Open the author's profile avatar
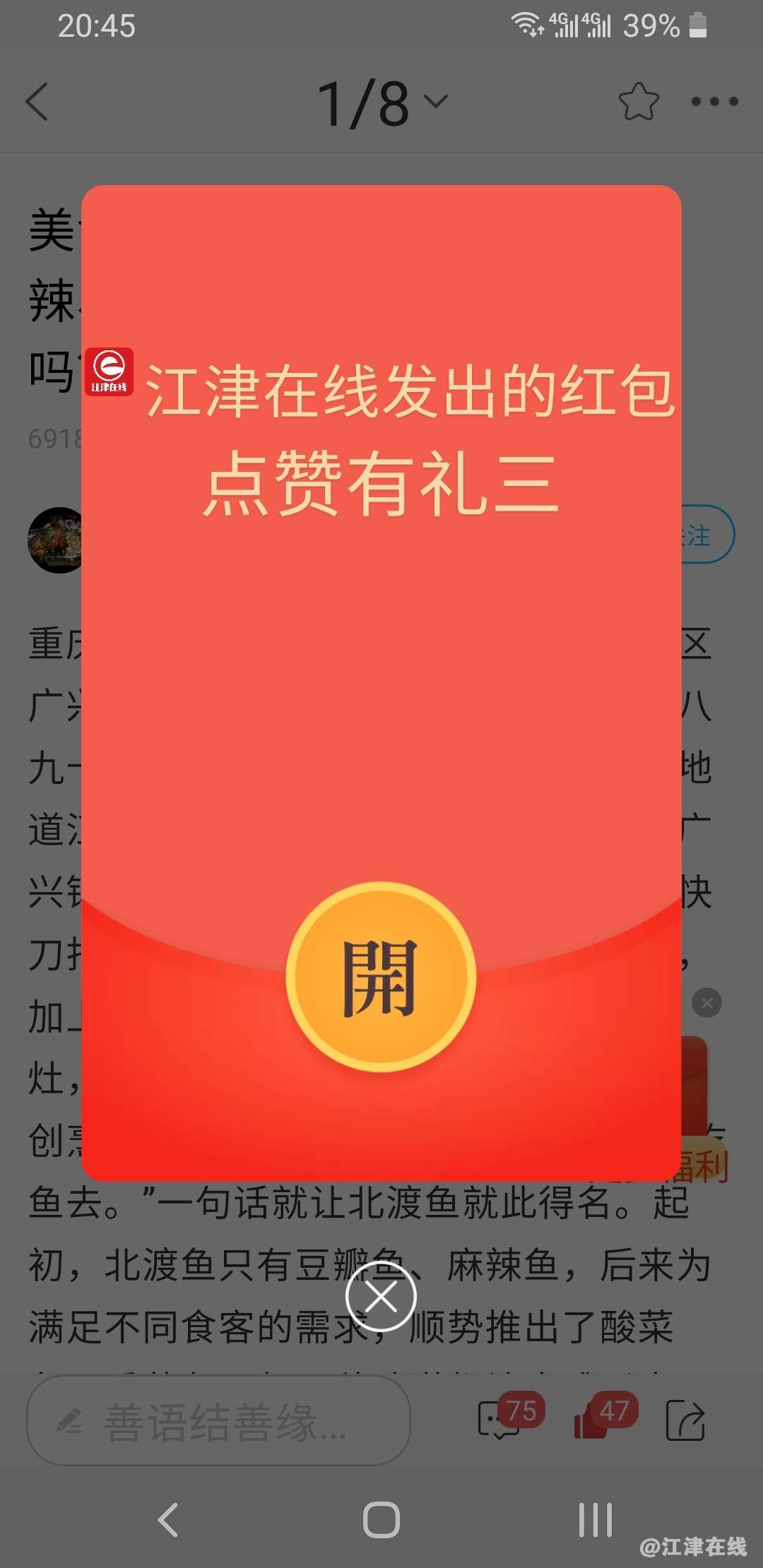The width and height of the screenshot is (763, 1568). (x=57, y=540)
